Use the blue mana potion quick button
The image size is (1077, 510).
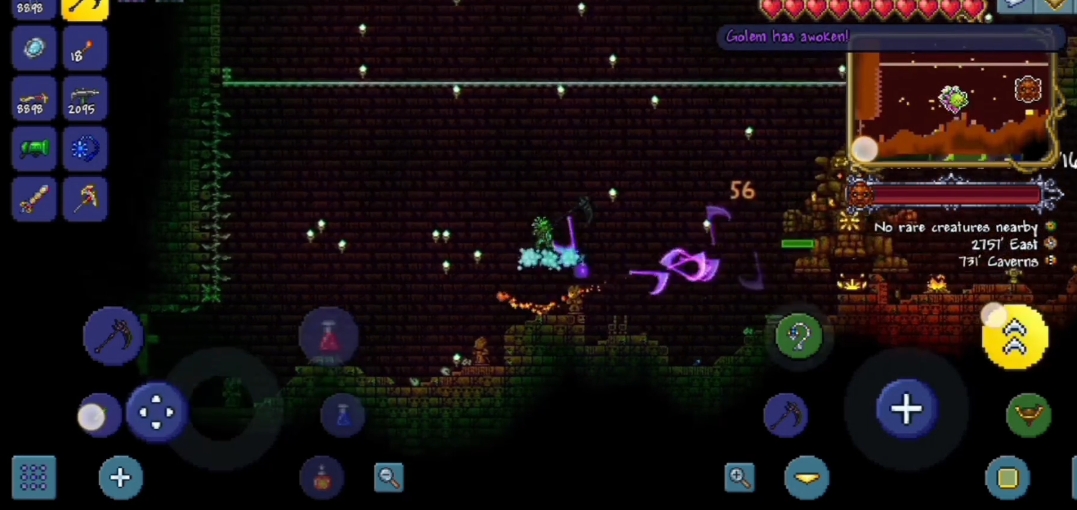[343, 415]
